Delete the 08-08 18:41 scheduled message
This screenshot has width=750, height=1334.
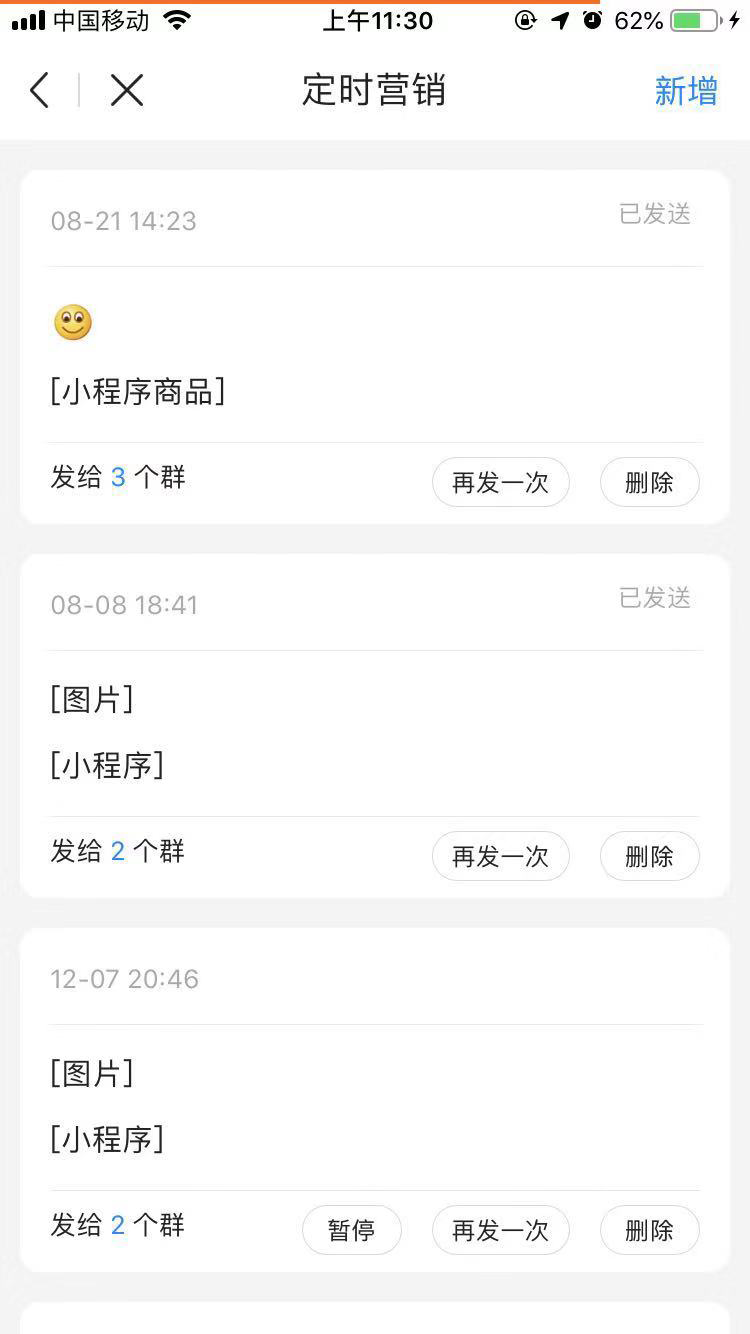click(x=649, y=856)
